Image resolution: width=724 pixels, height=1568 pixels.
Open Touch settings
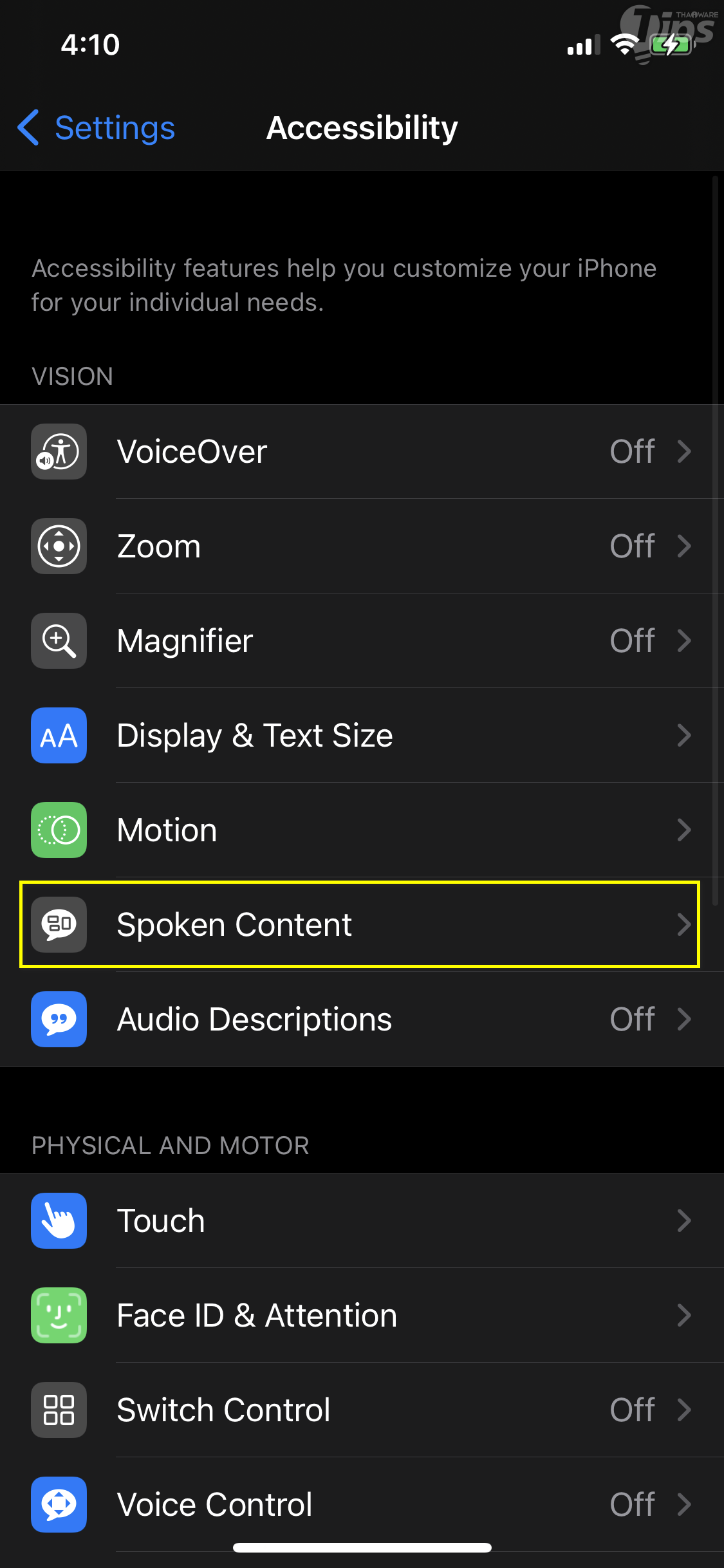[360, 1220]
